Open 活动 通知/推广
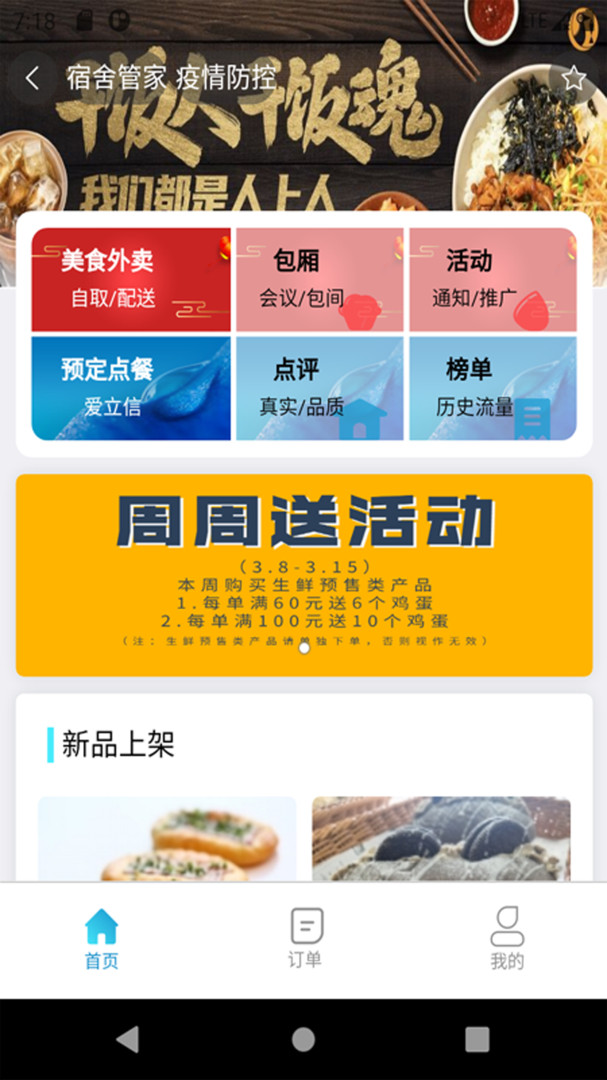Screen dimensions: 607x1080 click(x=492, y=280)
